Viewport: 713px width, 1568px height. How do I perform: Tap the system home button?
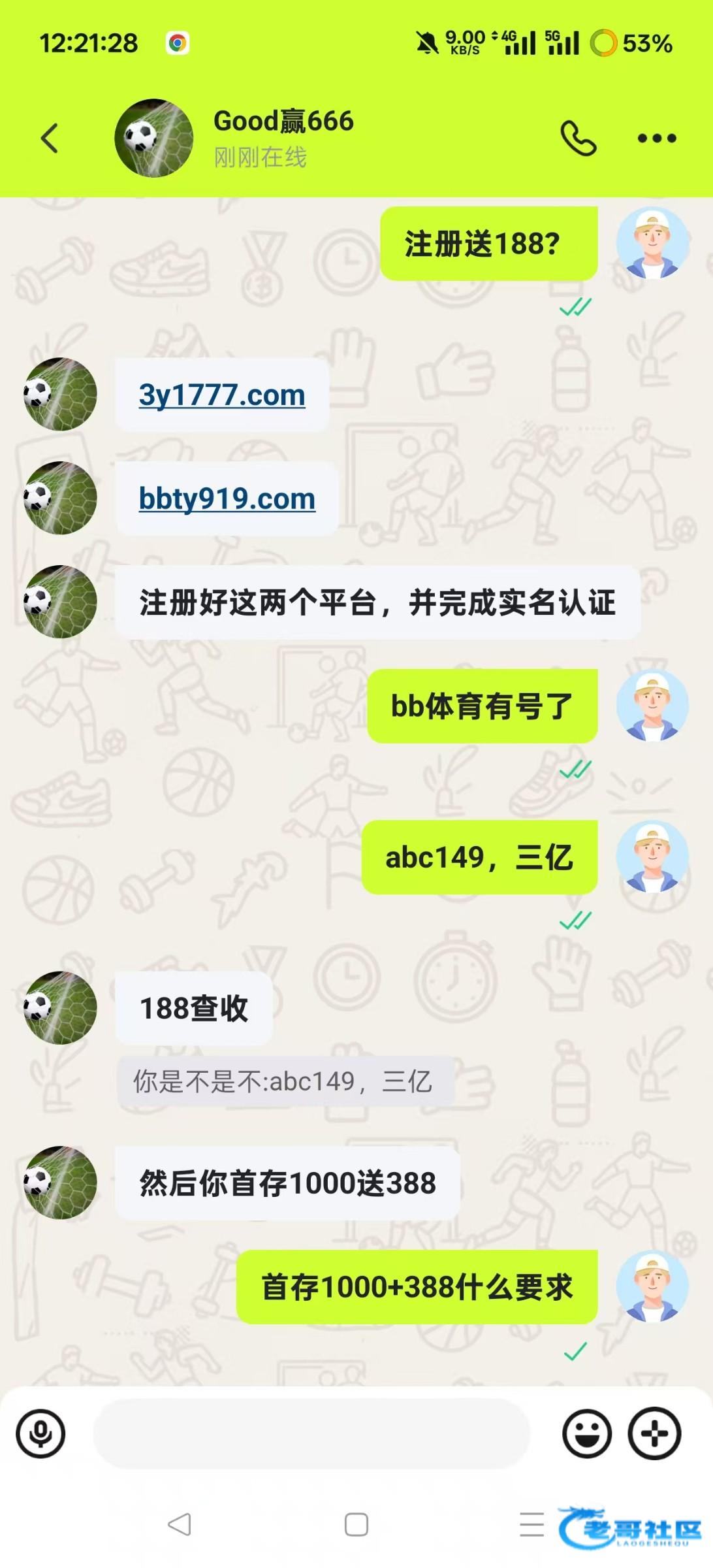[x=356, y=1525]
